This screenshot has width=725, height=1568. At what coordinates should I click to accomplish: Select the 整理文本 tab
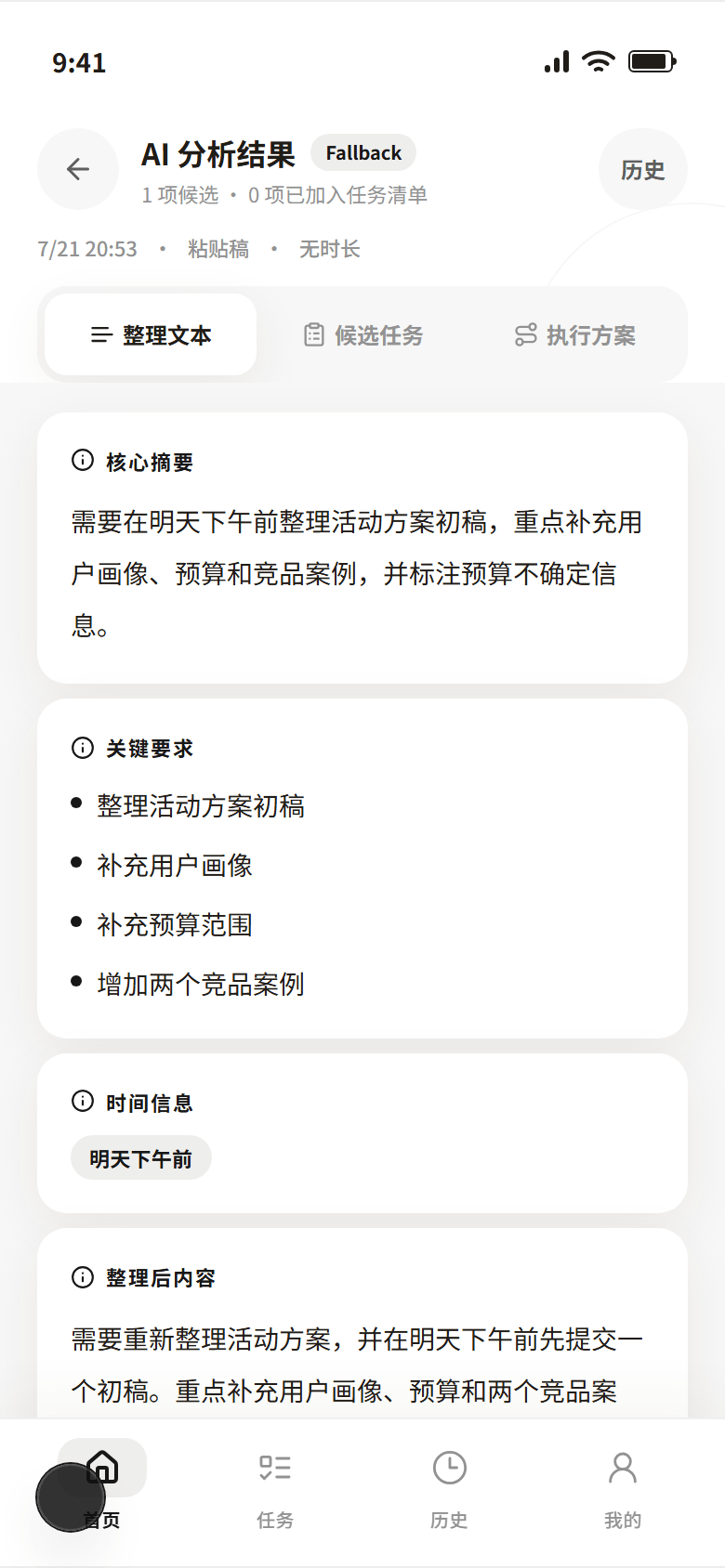[x=151, y=334]
